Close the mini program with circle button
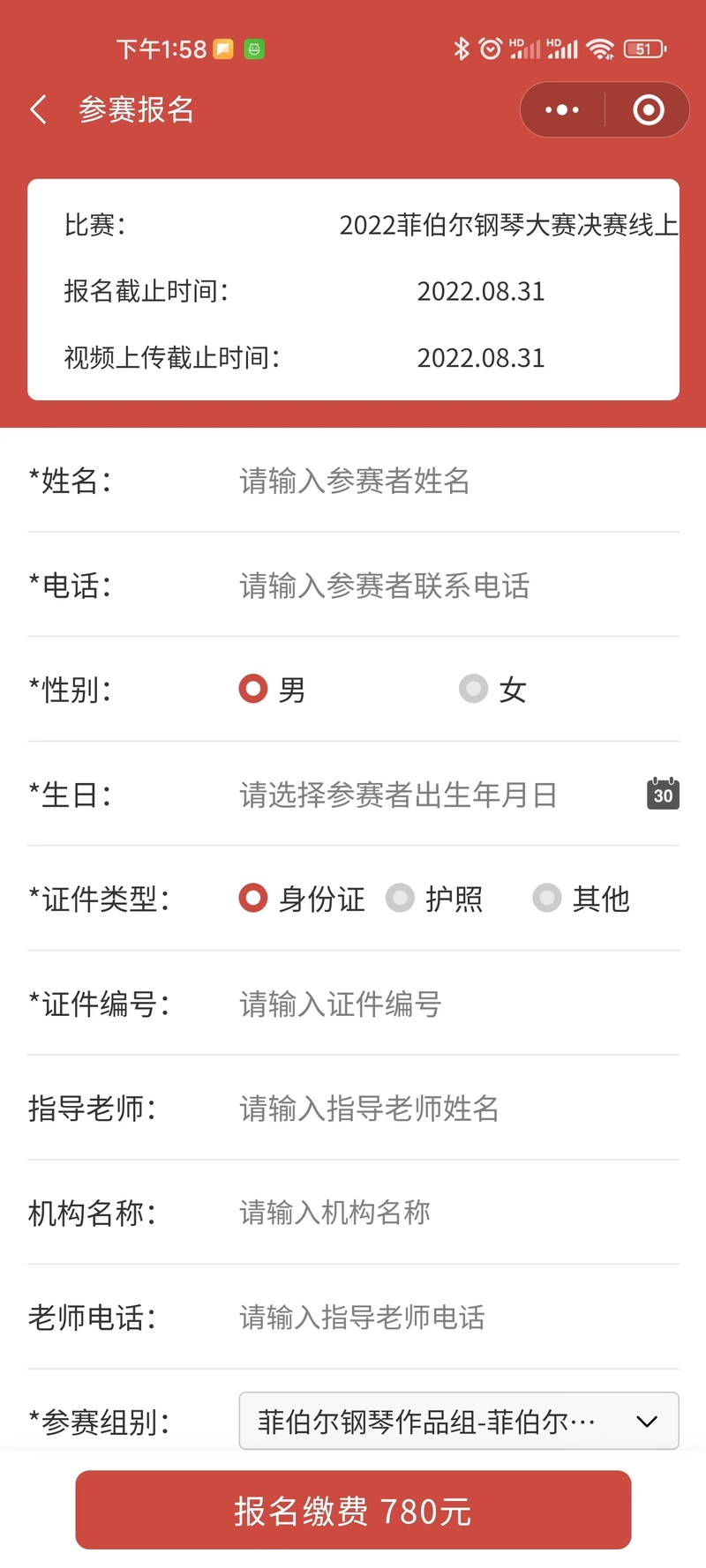The height and width of the screenshot is (1568, 706). (x=649, y=109)
